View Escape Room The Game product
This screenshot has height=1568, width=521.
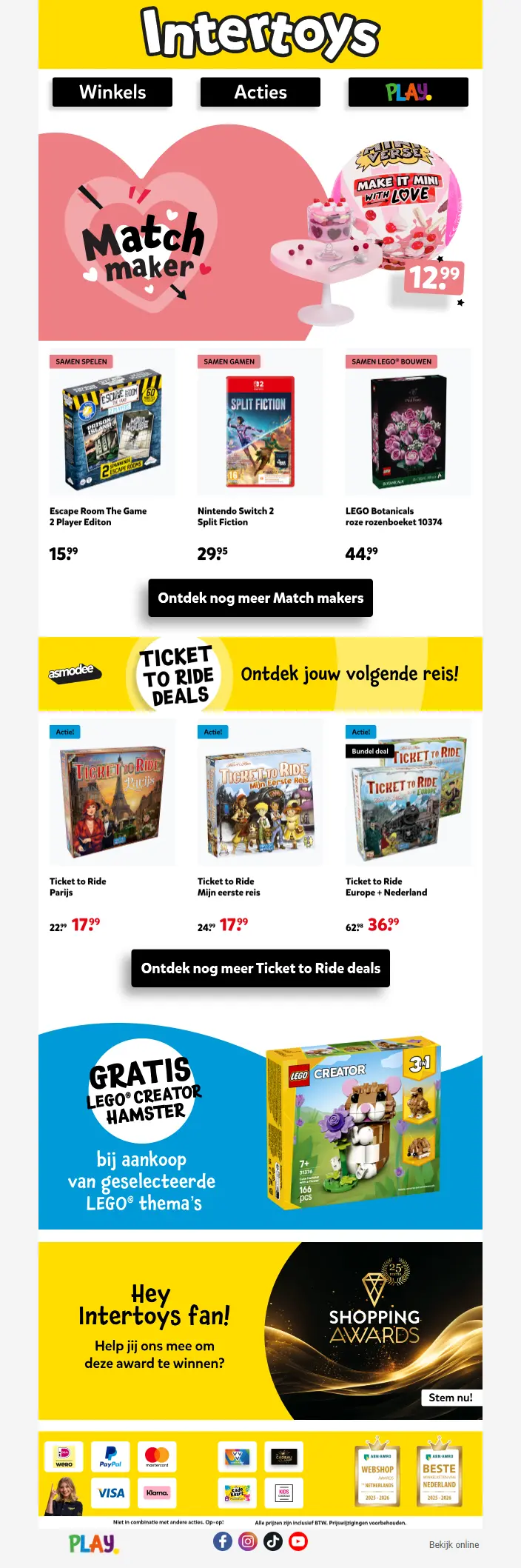coord(112,431)
